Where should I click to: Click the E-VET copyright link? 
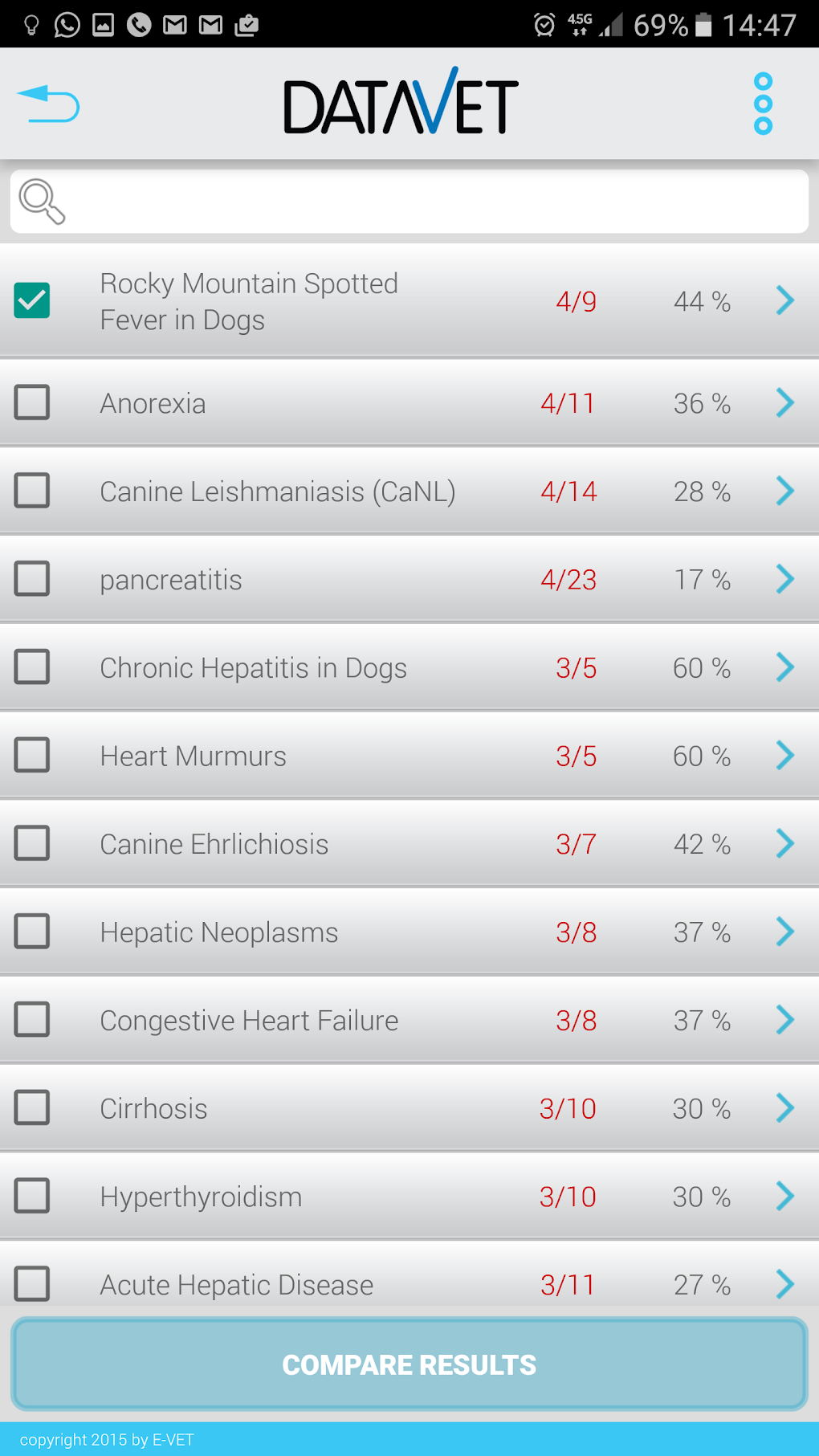pos(107,1440)
